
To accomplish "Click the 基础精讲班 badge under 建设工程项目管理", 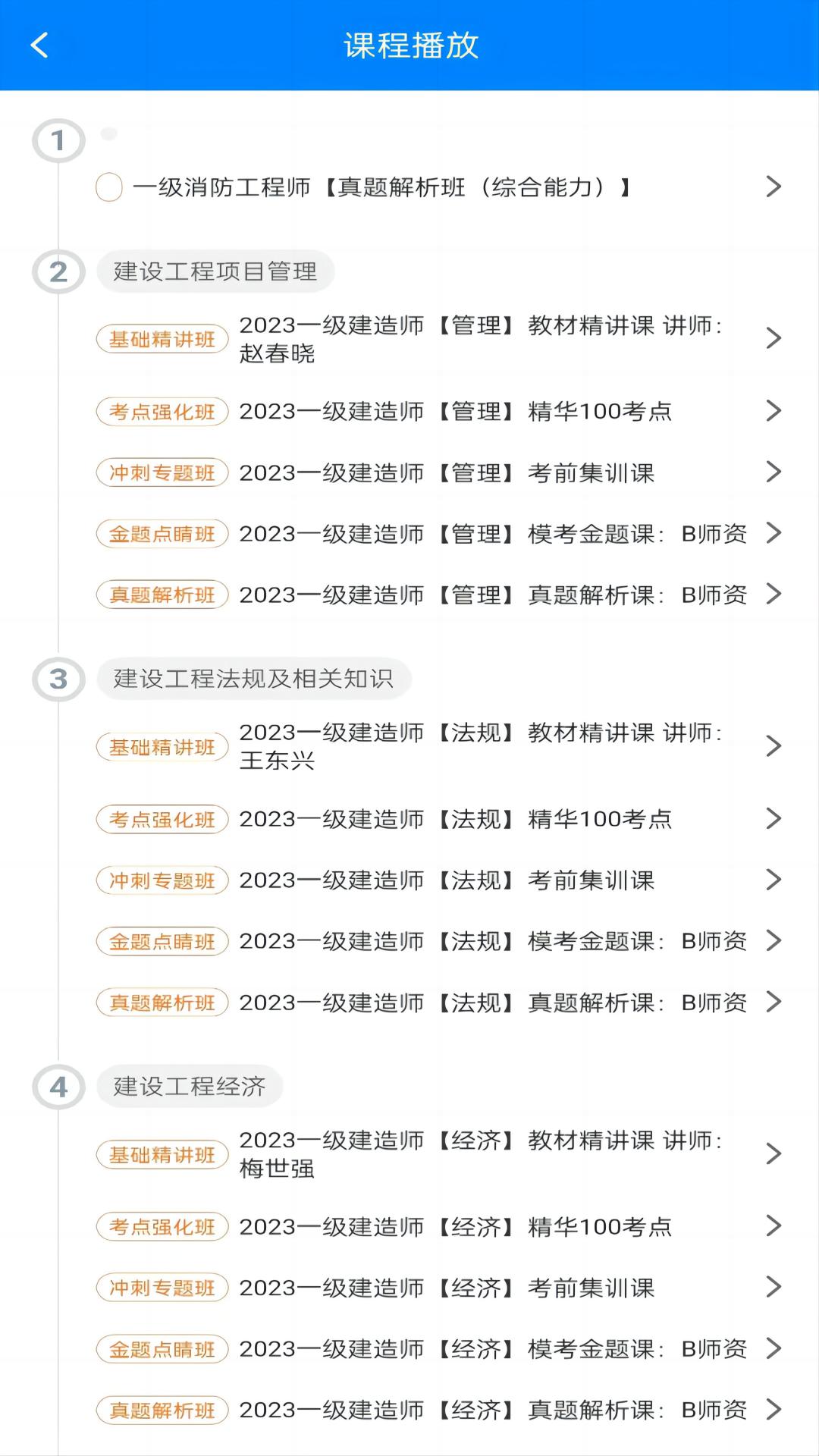I will coord(162,339).
